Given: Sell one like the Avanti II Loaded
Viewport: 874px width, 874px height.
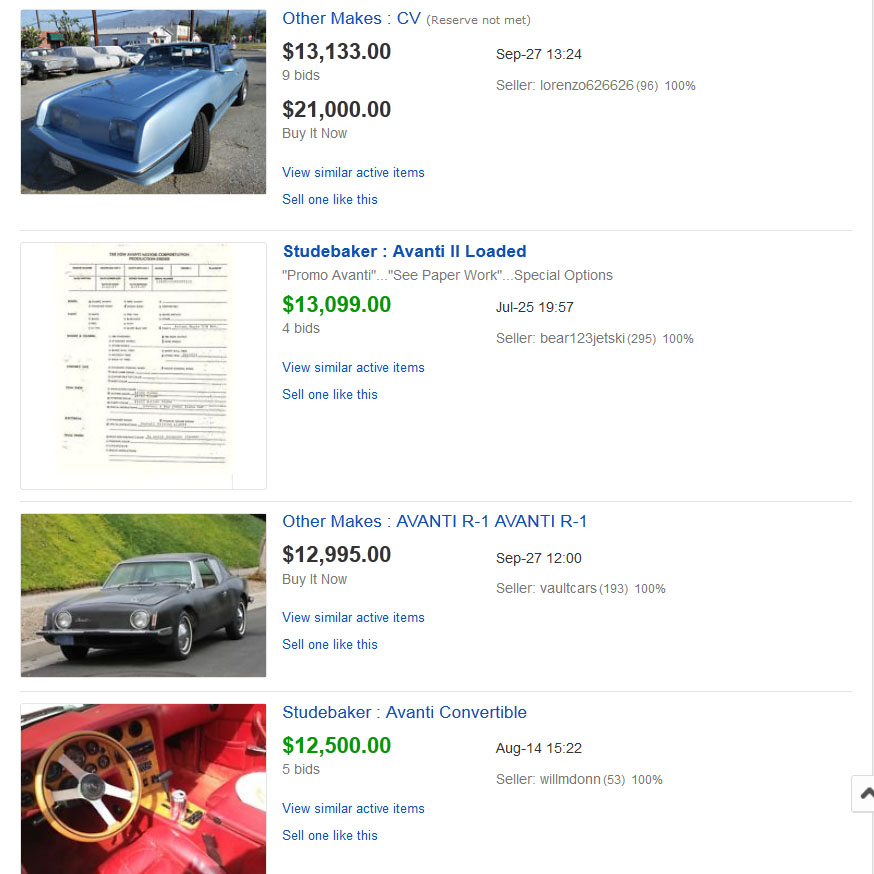Looking at the screenshot, I should coord(330,394).
